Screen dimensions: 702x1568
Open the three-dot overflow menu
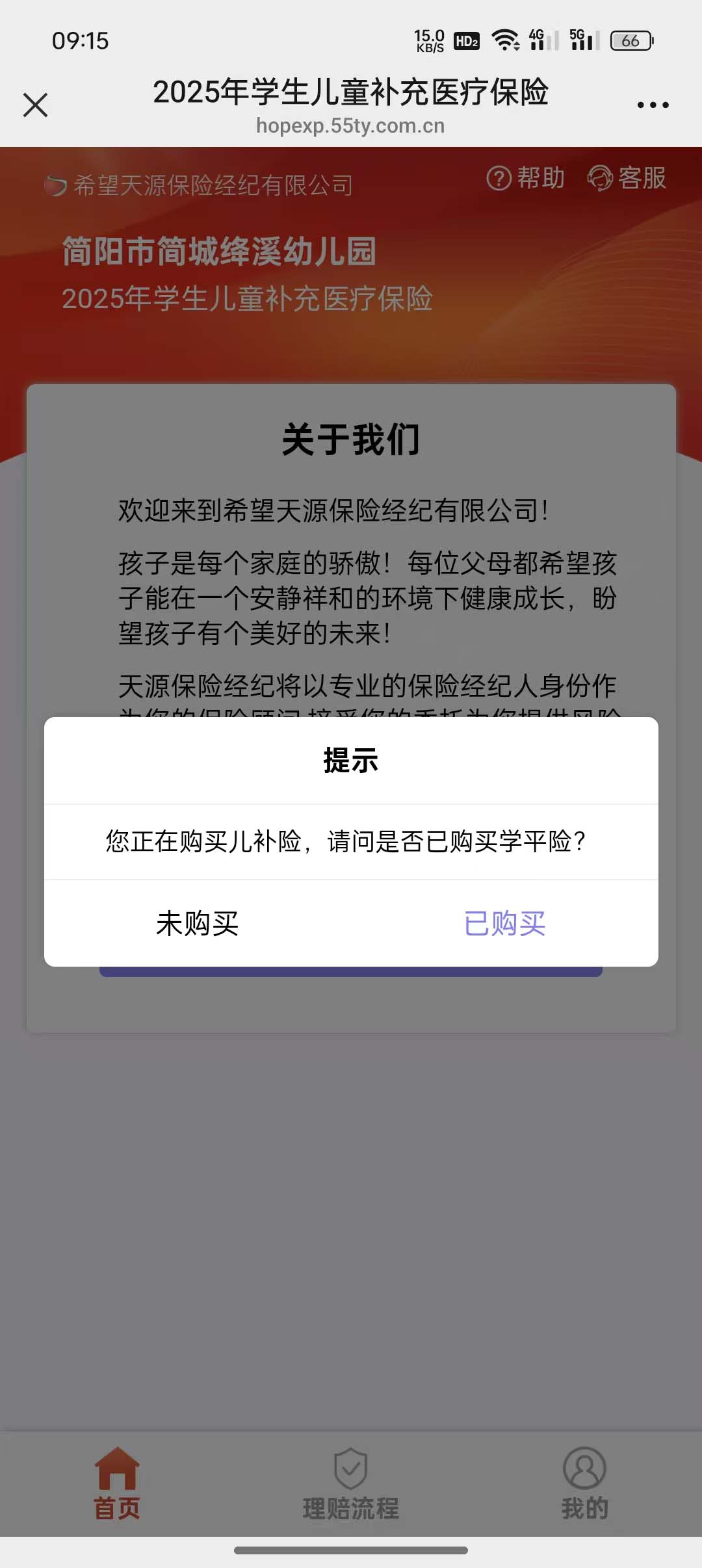[653, 105]
